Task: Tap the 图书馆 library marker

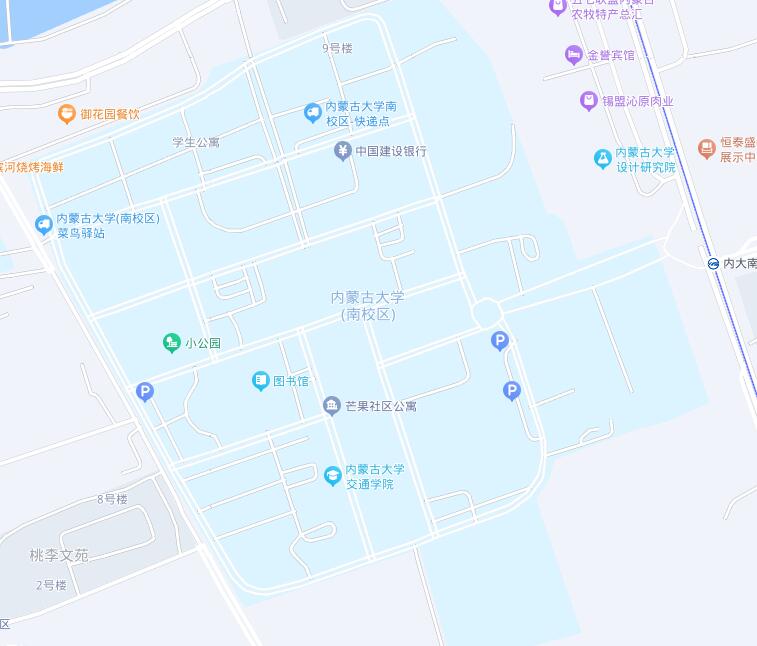Action: coord(260,381)
